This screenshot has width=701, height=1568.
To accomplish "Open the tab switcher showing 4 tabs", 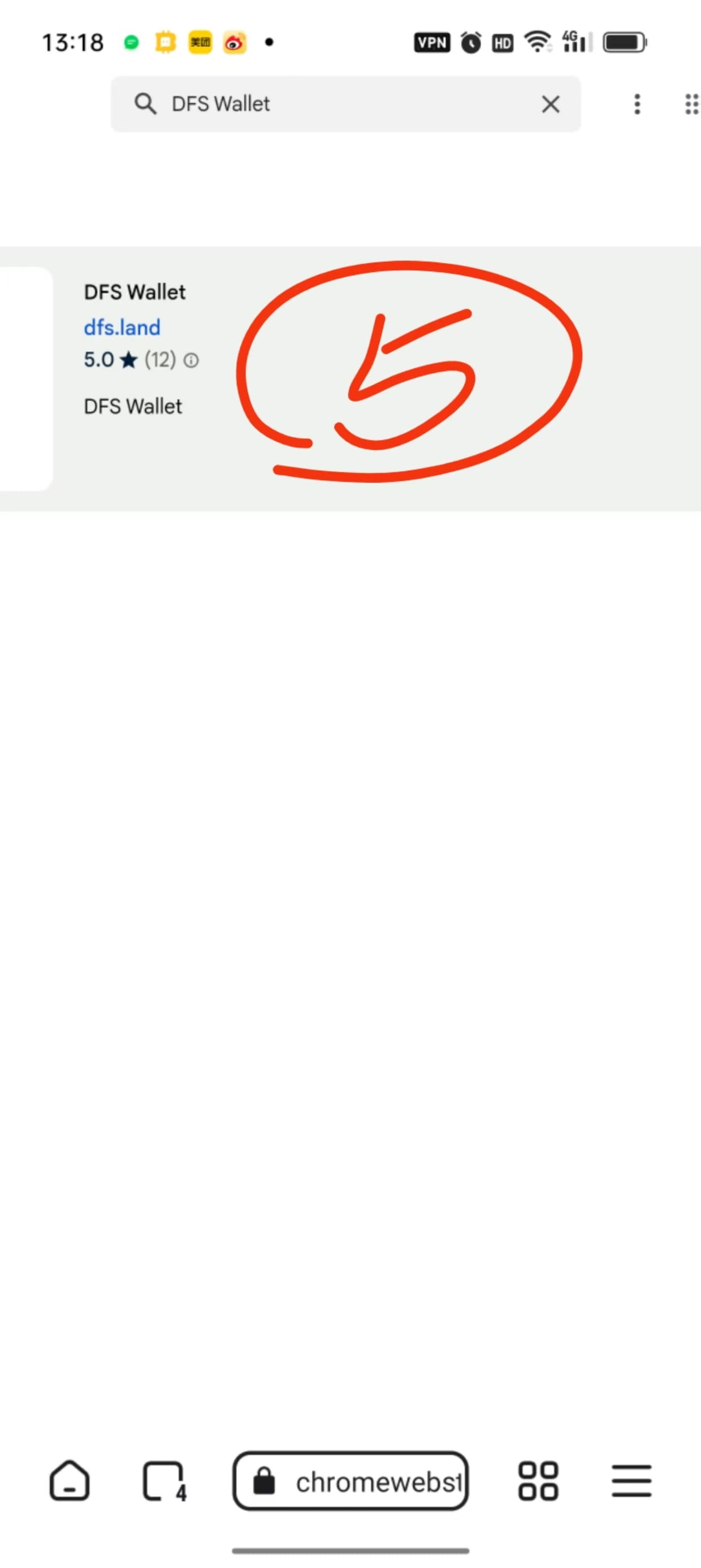I will point(164,1481).
